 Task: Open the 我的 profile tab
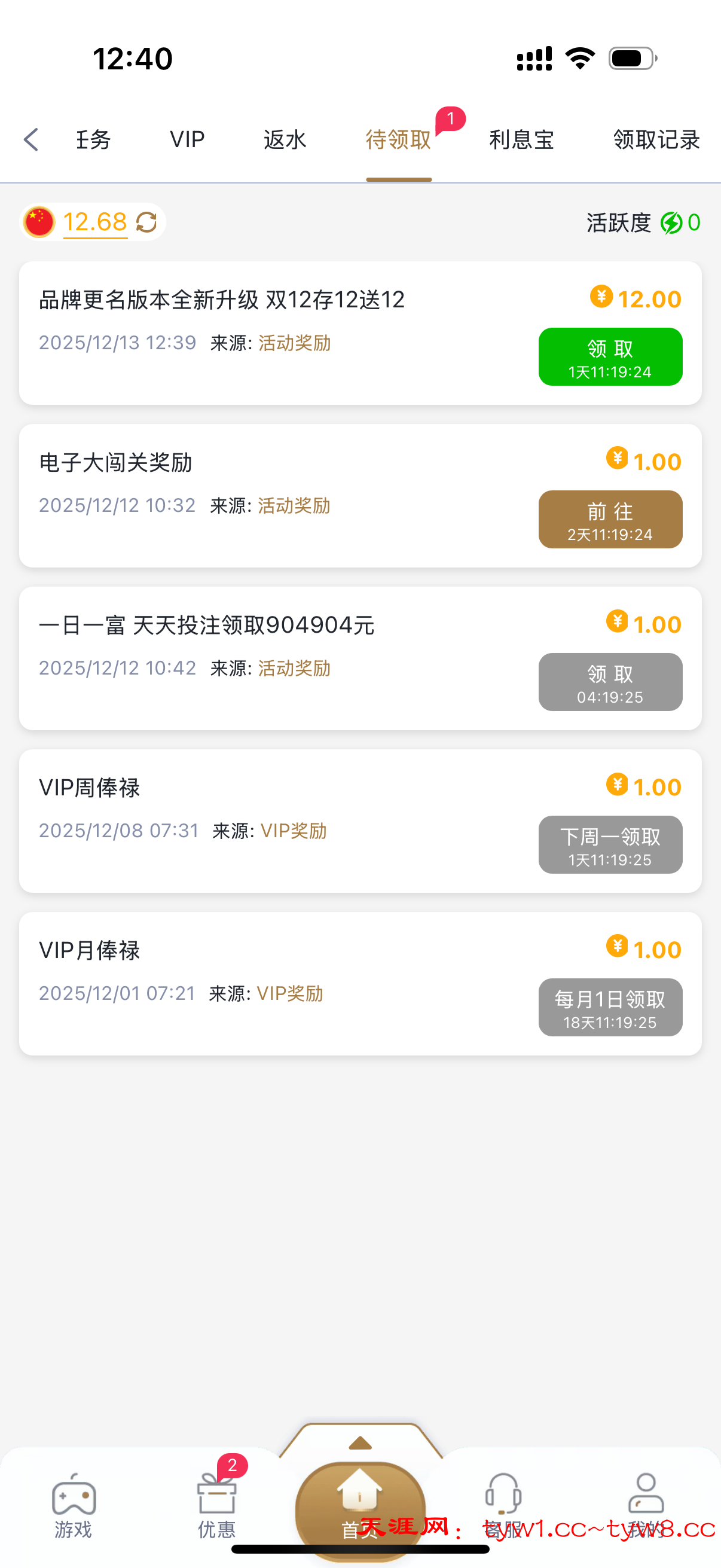(646, 1503)
